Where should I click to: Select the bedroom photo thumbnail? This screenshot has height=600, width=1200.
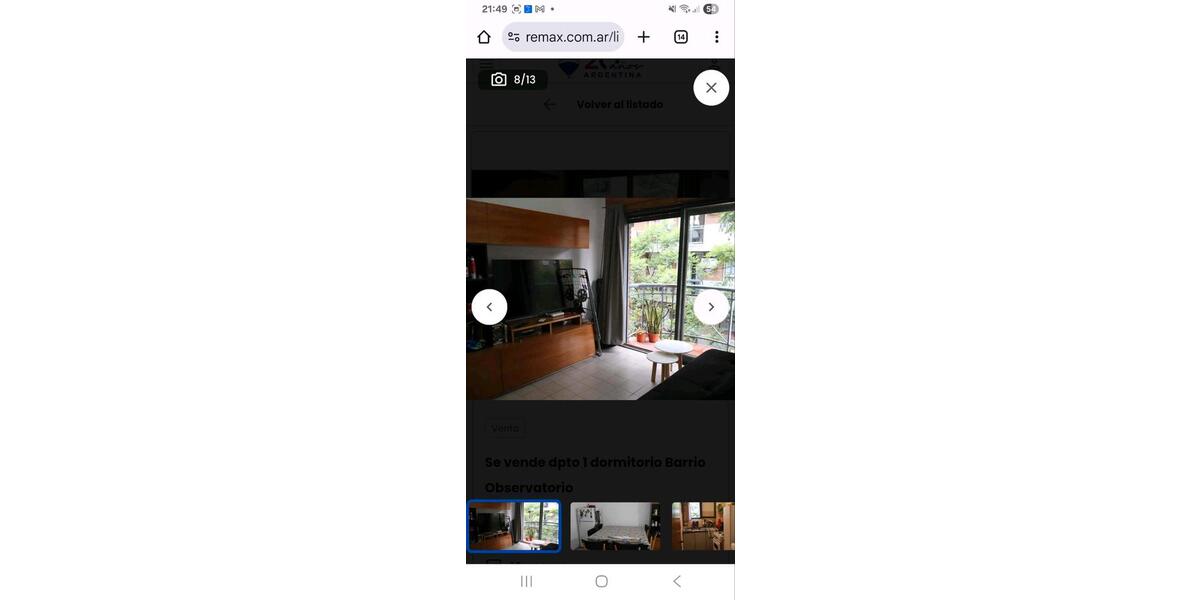tap(615, 526)
